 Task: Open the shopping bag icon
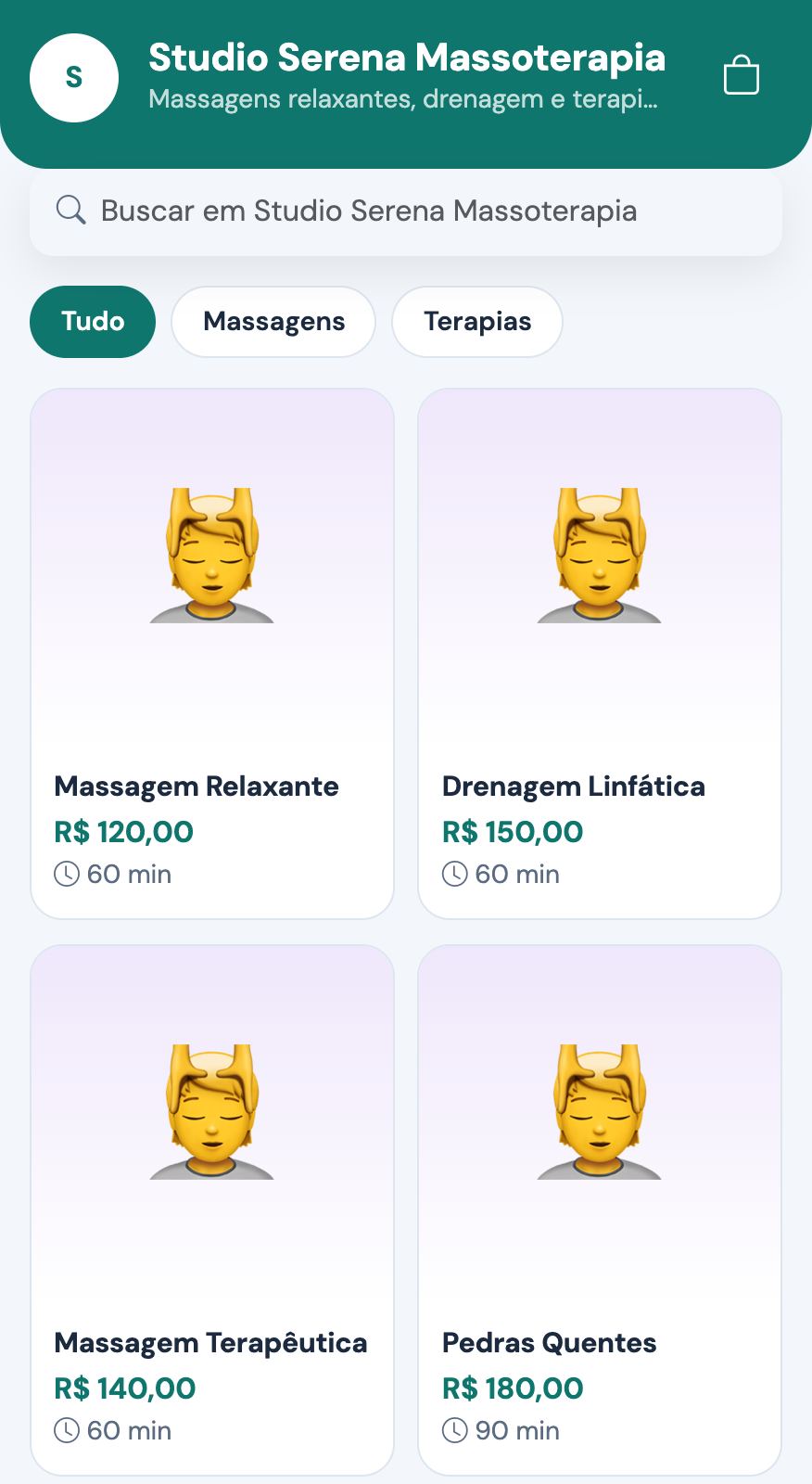741,76
